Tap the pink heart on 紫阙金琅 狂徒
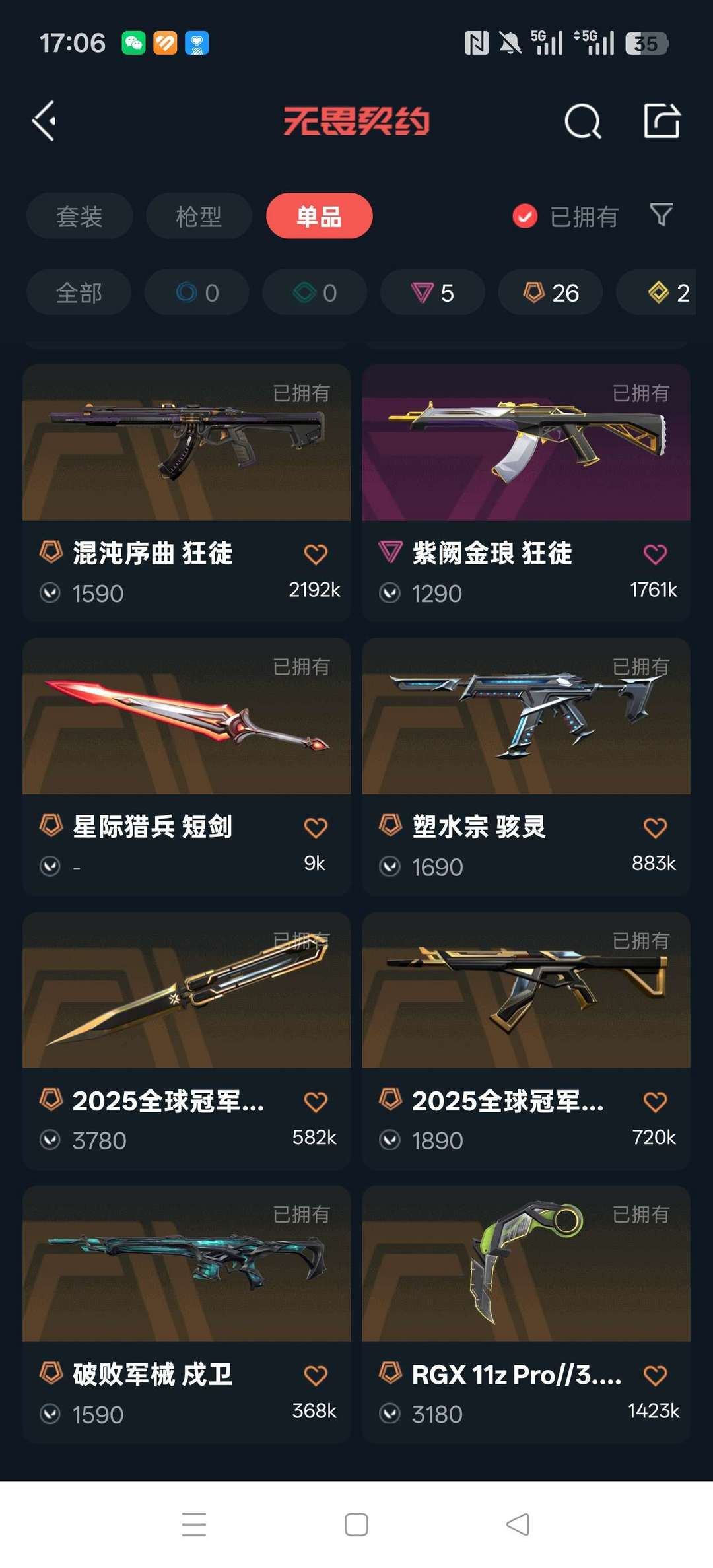The width and height of the screenshot is (713, 1568). coord(654,555)
